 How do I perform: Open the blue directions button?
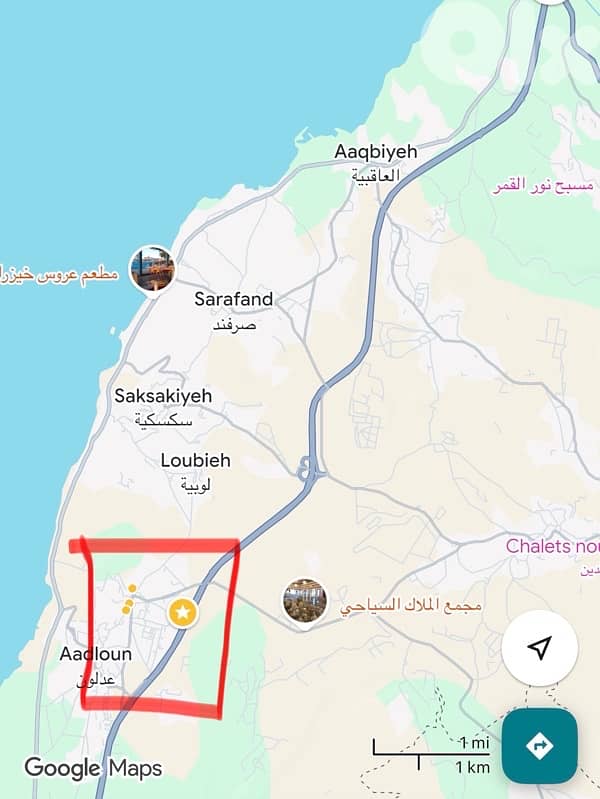(539, 746)
